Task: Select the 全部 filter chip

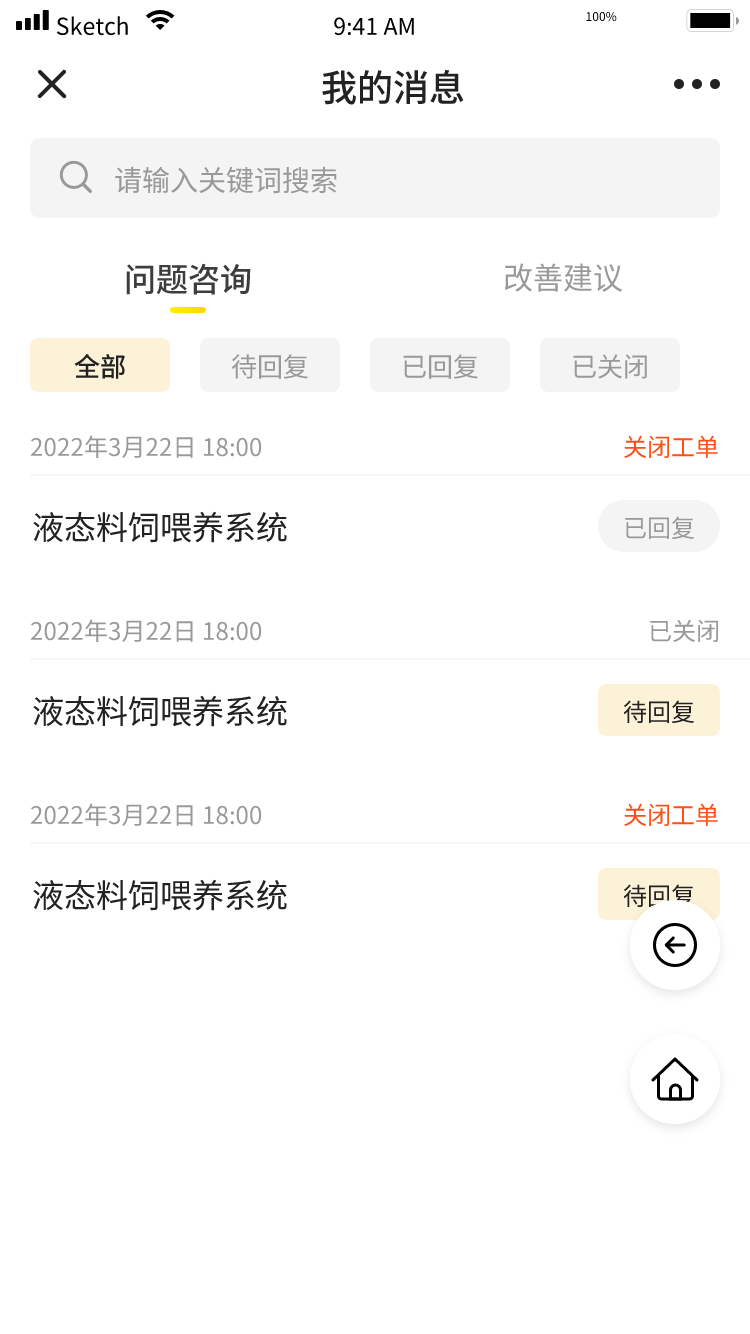Action: click(100, 366)
